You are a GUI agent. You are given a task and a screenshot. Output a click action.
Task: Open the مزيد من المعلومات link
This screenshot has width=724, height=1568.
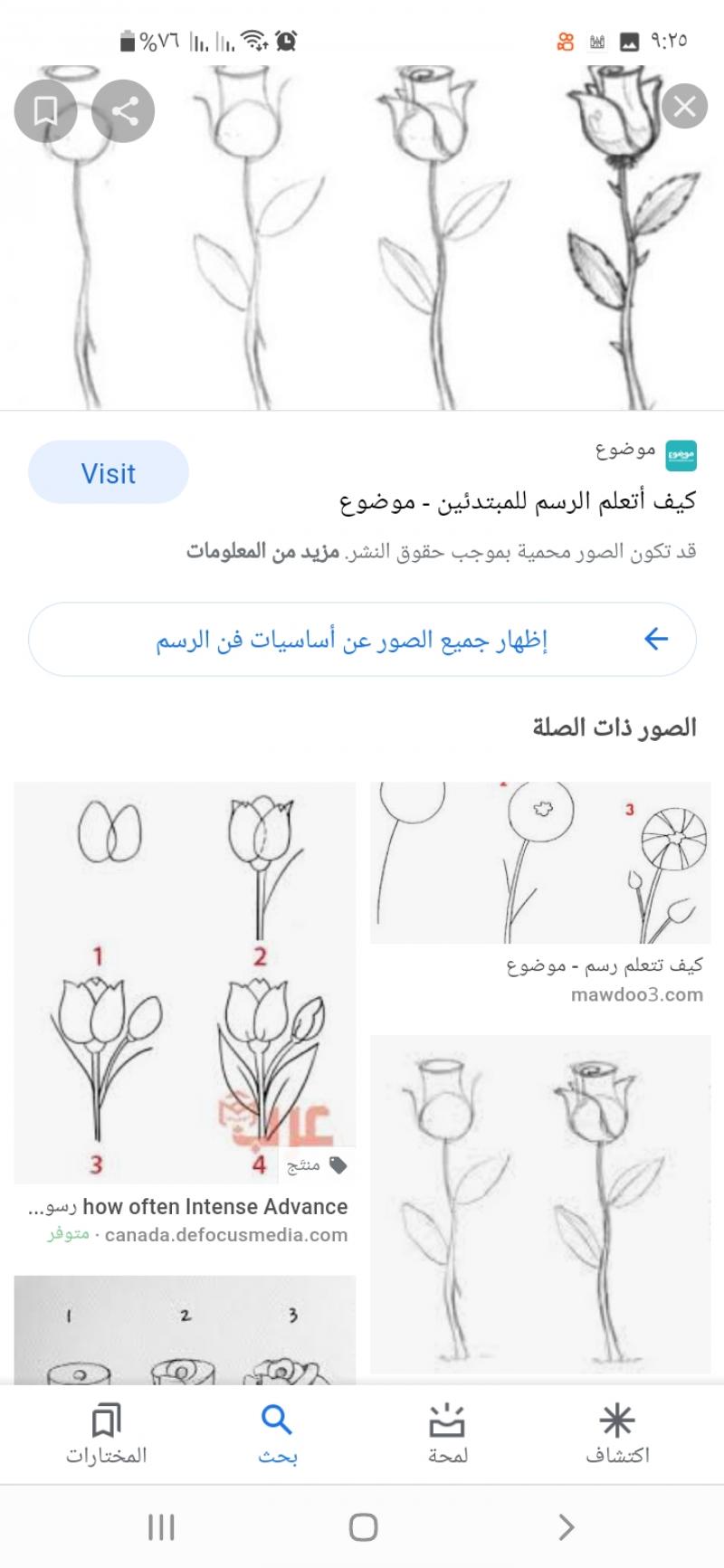tap(262, 551)
